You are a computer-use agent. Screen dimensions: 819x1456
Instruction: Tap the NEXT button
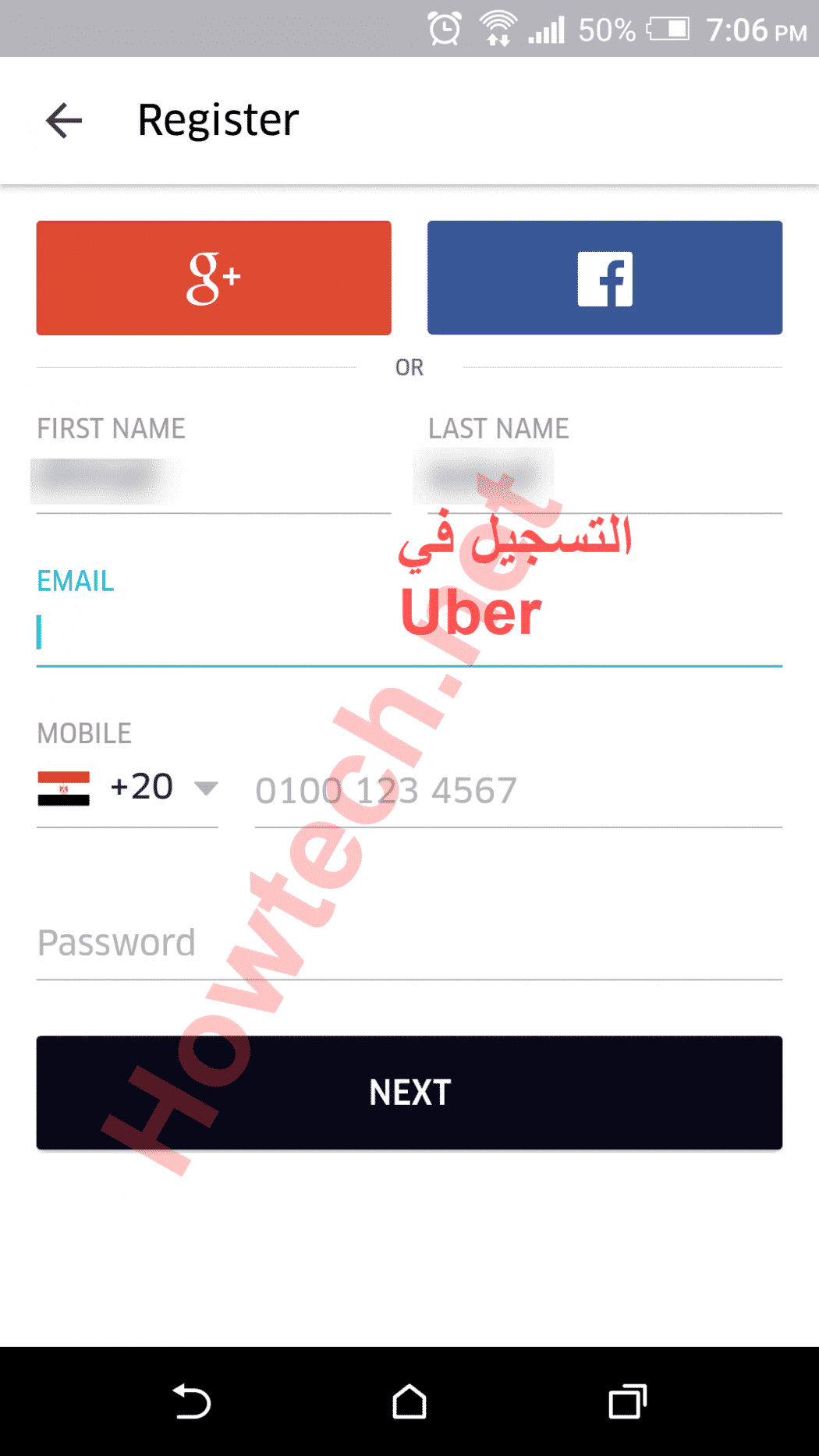click(x=409, y=1092)
